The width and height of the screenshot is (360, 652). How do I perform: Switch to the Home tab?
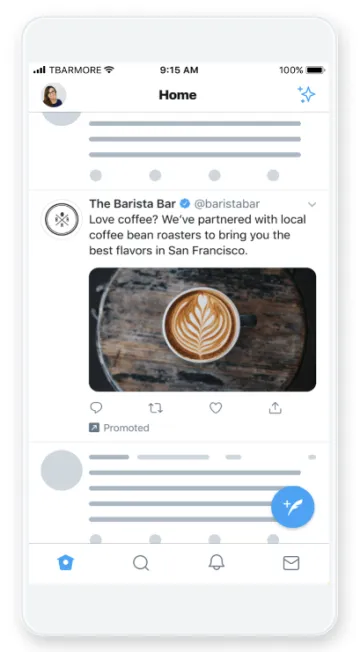[65, 563]
